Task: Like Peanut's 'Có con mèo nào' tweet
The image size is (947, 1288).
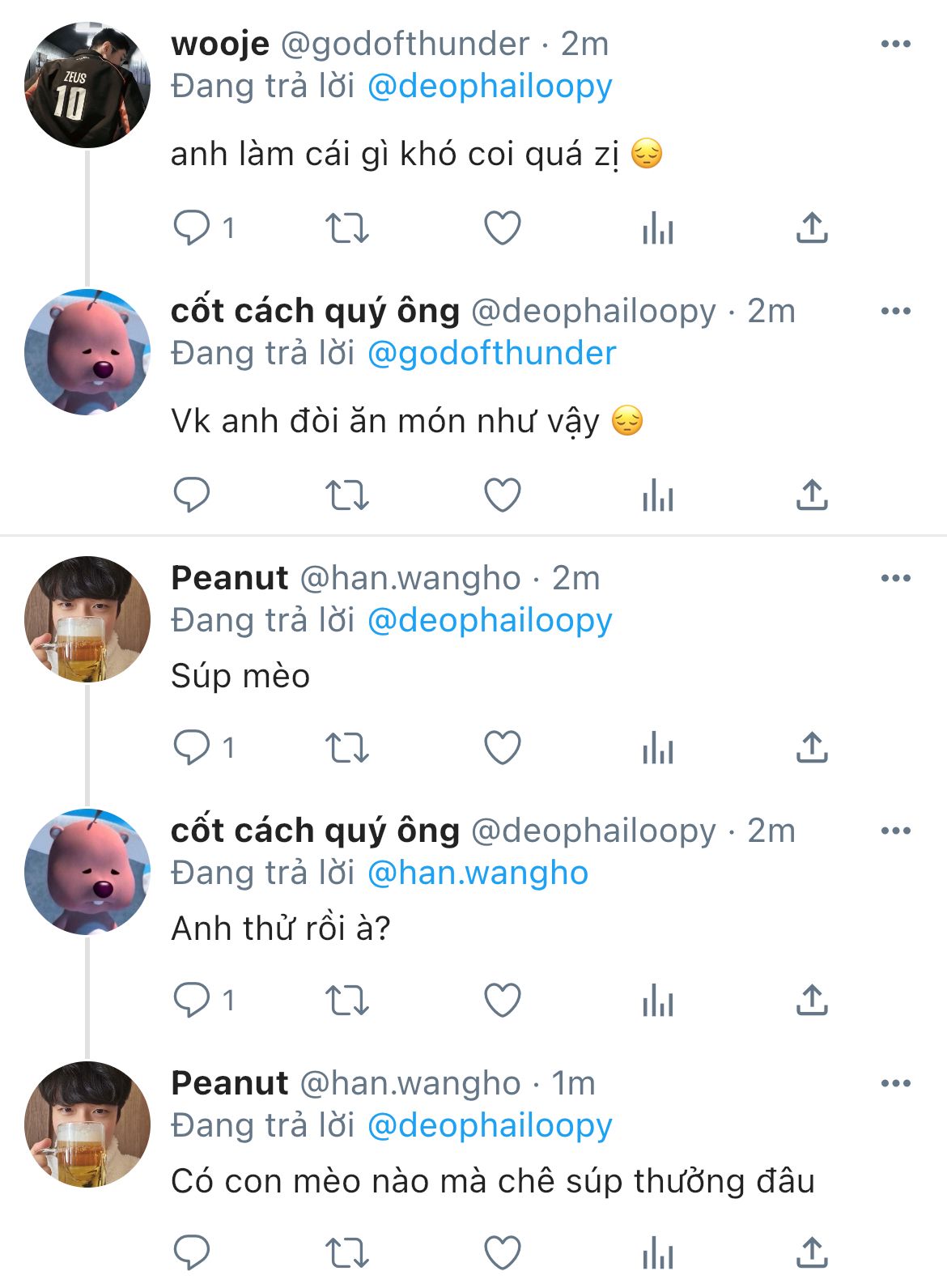Action: pos(502,1252)
